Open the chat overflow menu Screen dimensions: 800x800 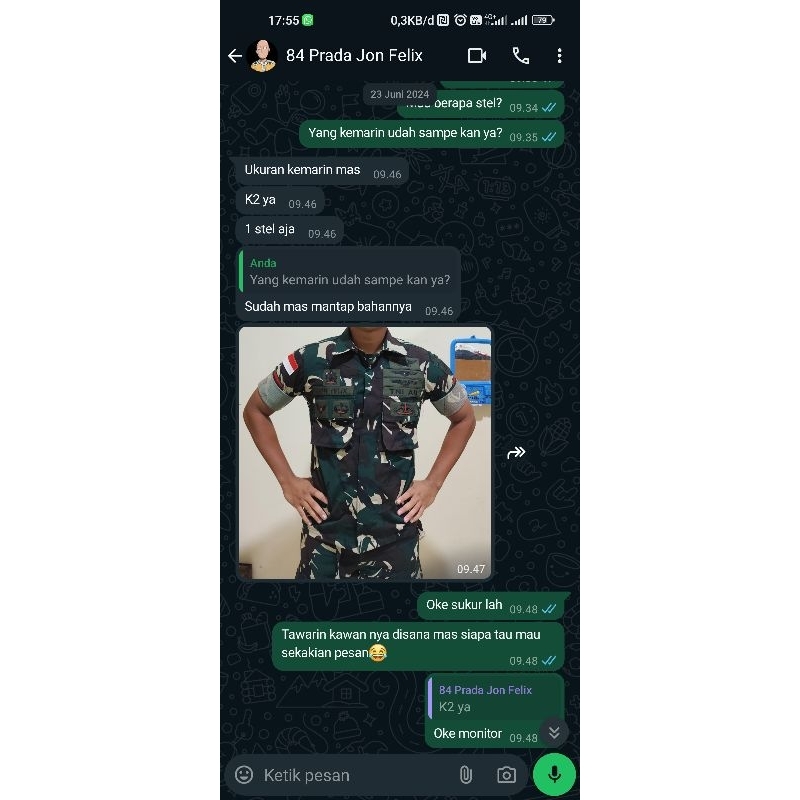[559, 56]
